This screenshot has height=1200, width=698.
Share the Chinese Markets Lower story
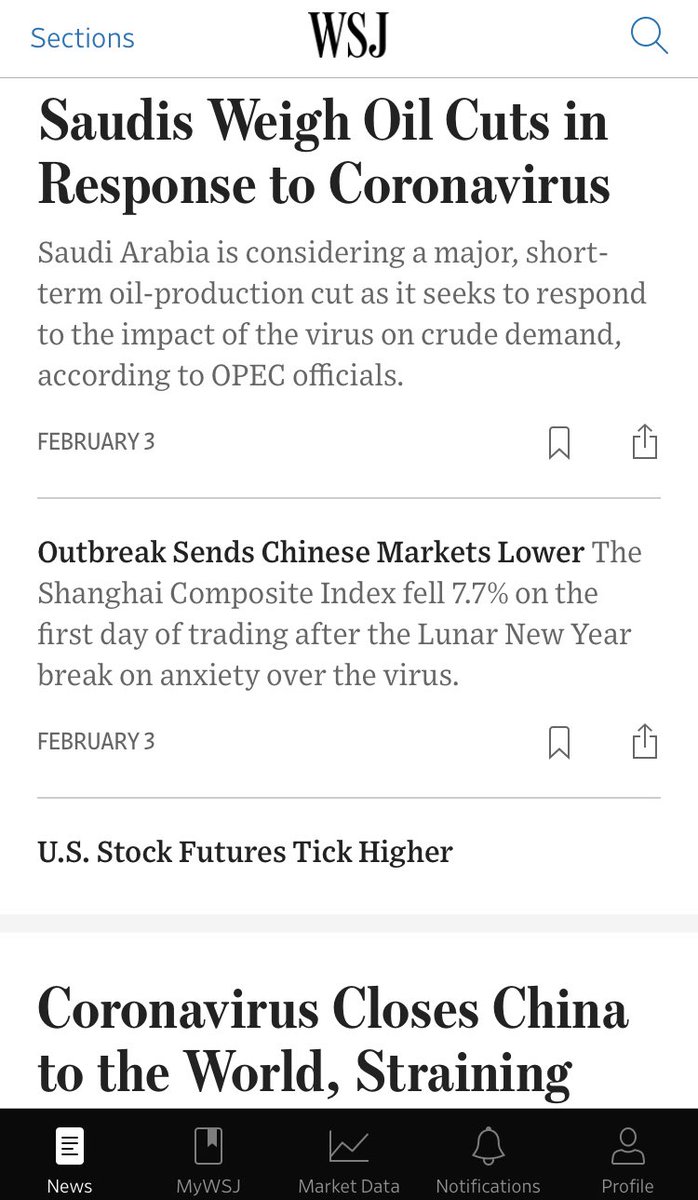coord(645,742)
